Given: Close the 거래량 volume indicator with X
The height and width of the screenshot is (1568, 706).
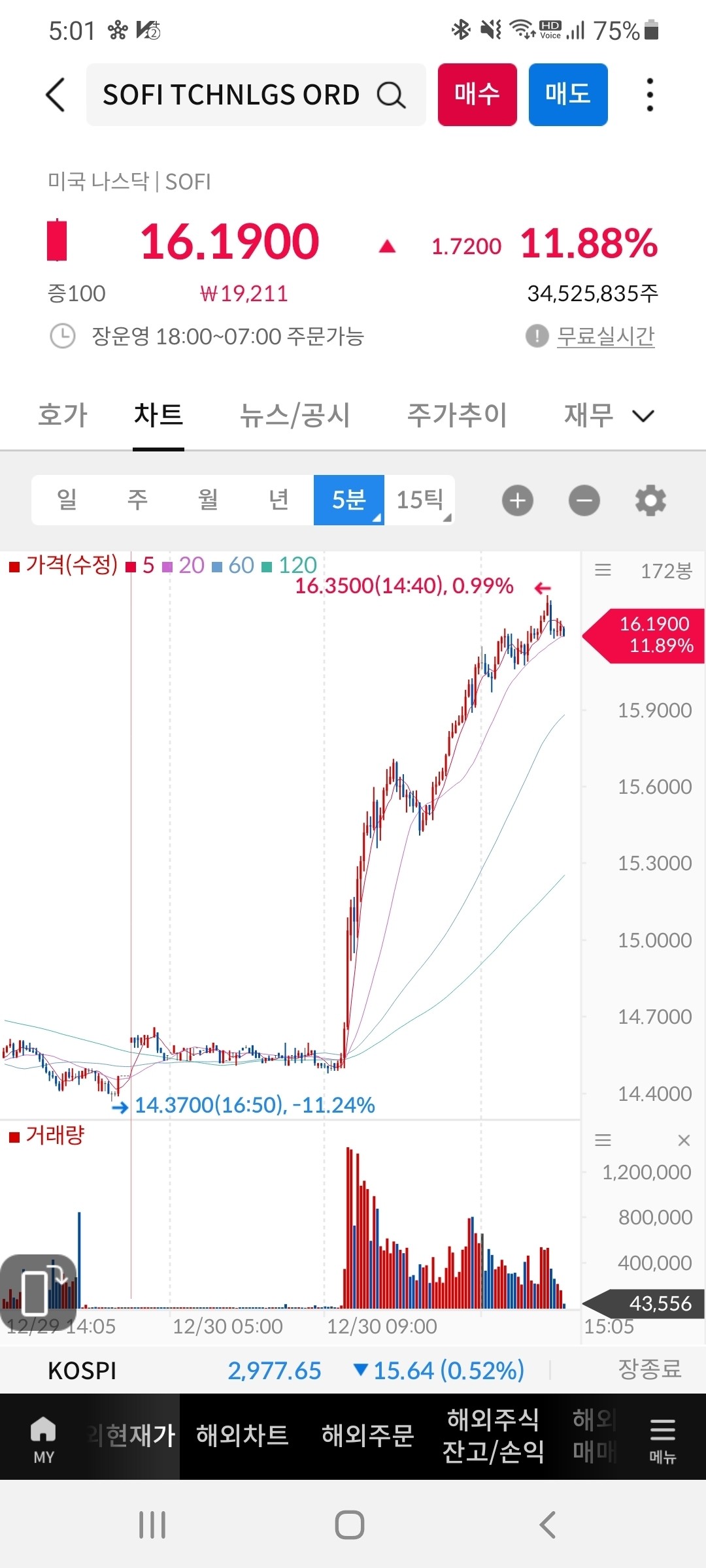Looking at the screenshot, I should [x=684, y=1139].
